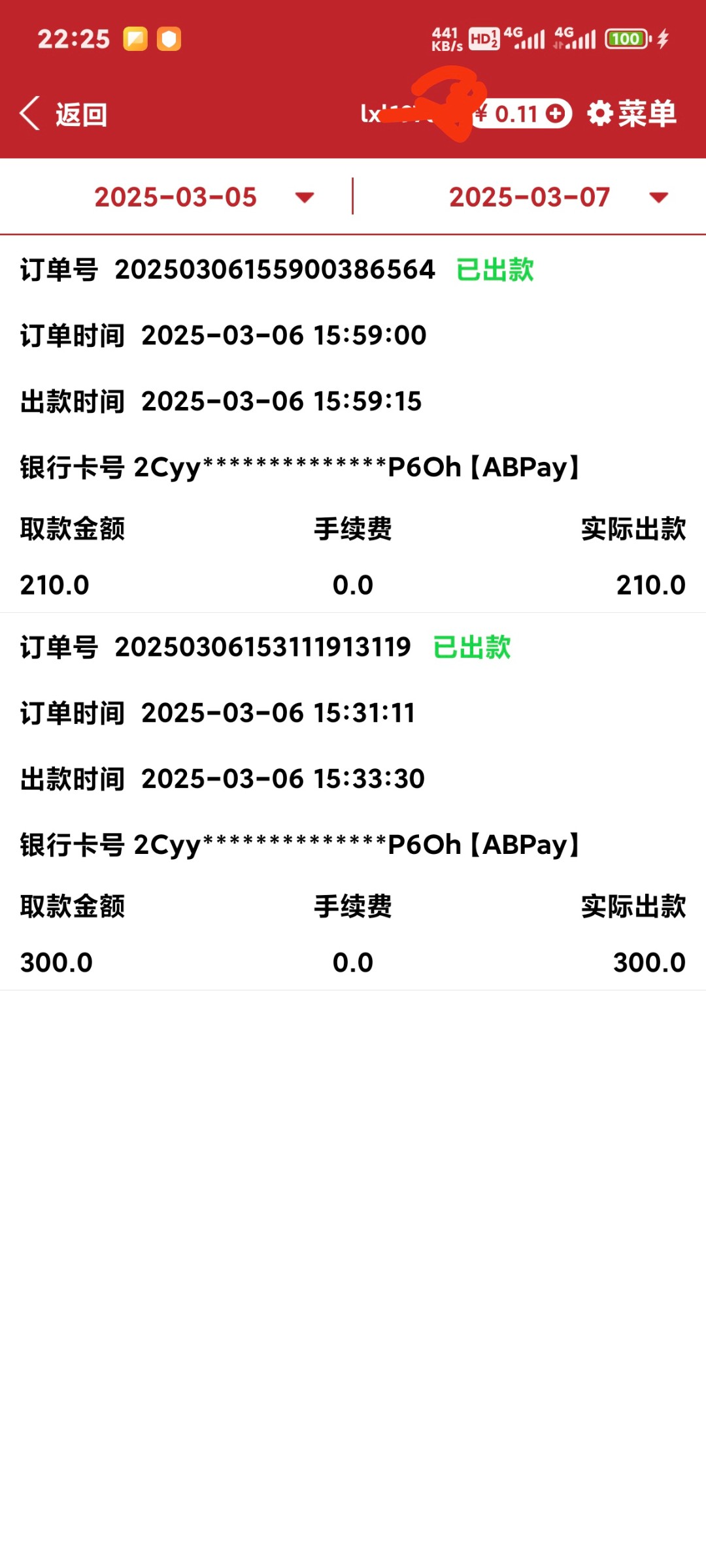Screen dimensions: 706x1568
Task: Open the 菜单 settings menu
Action: click(x=631, y=114)
